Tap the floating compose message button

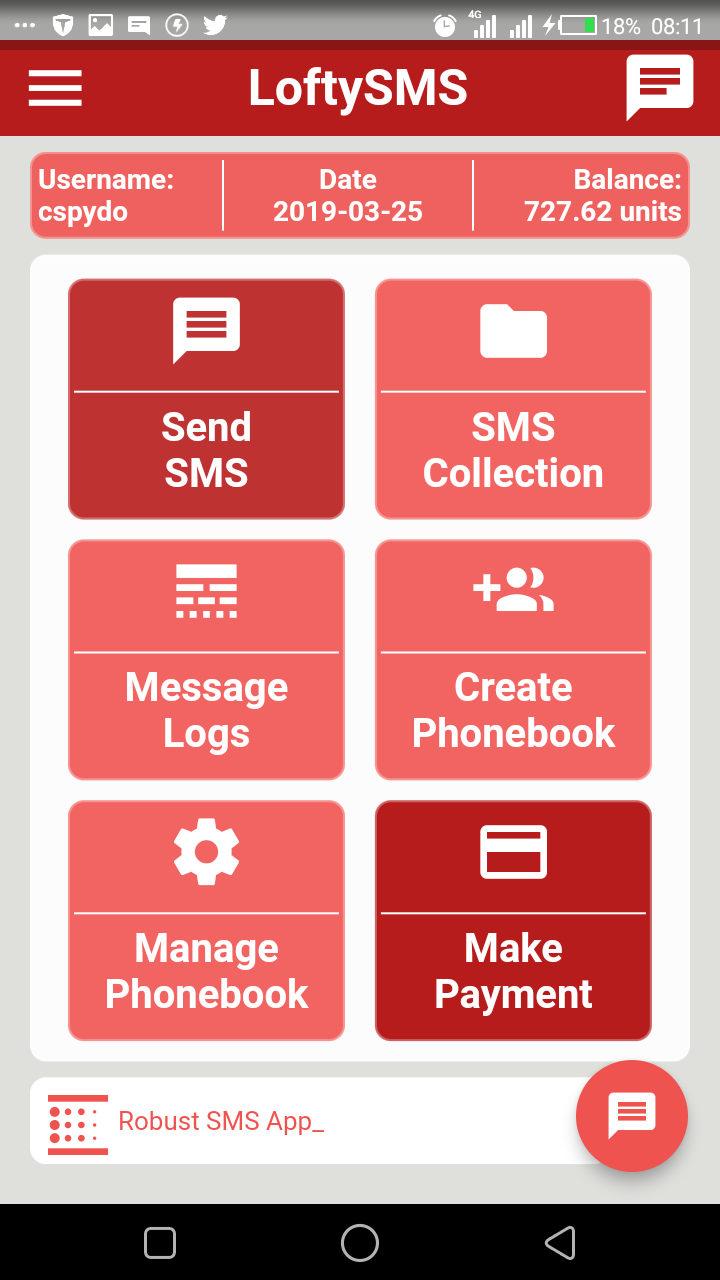coord(632,1115)
